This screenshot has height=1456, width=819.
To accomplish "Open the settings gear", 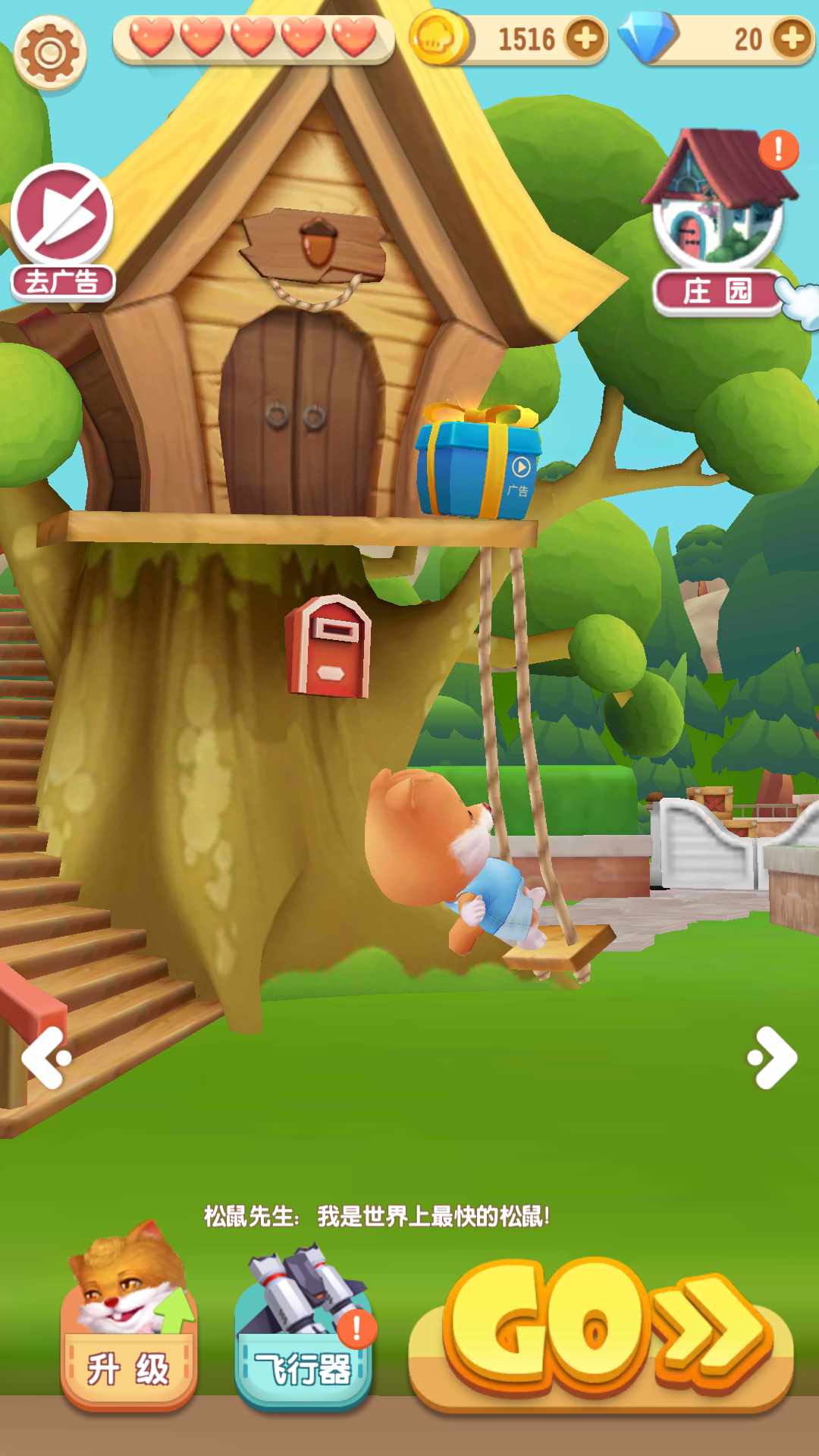I will tap(50, 52).
